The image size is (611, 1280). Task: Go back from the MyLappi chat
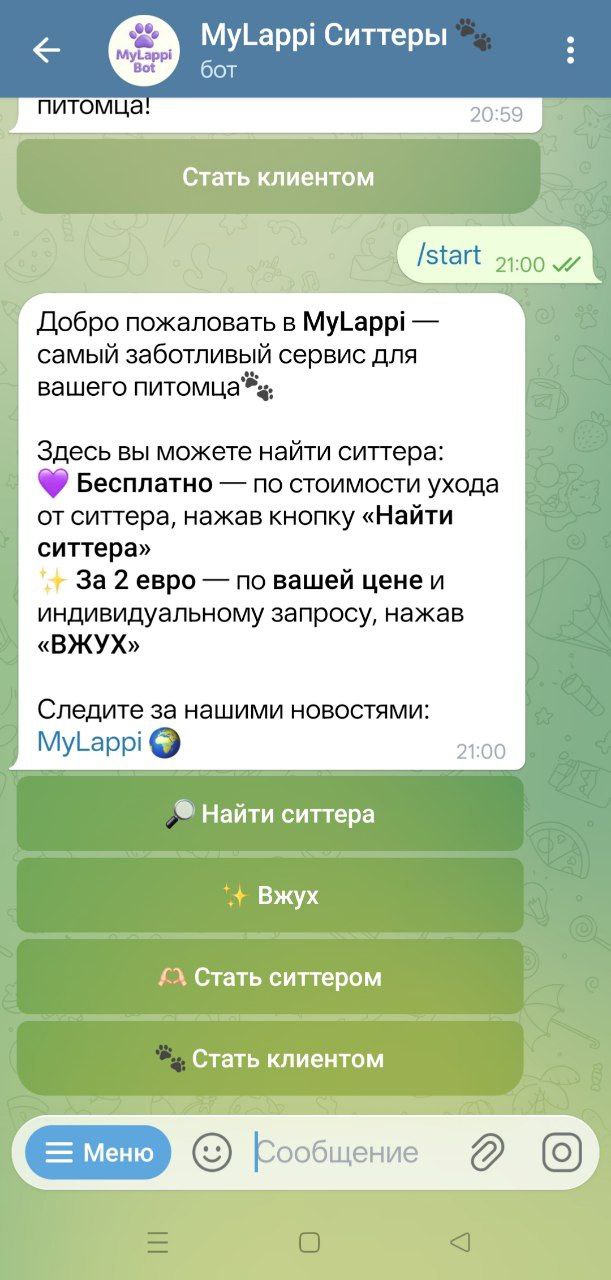[46, 50]
